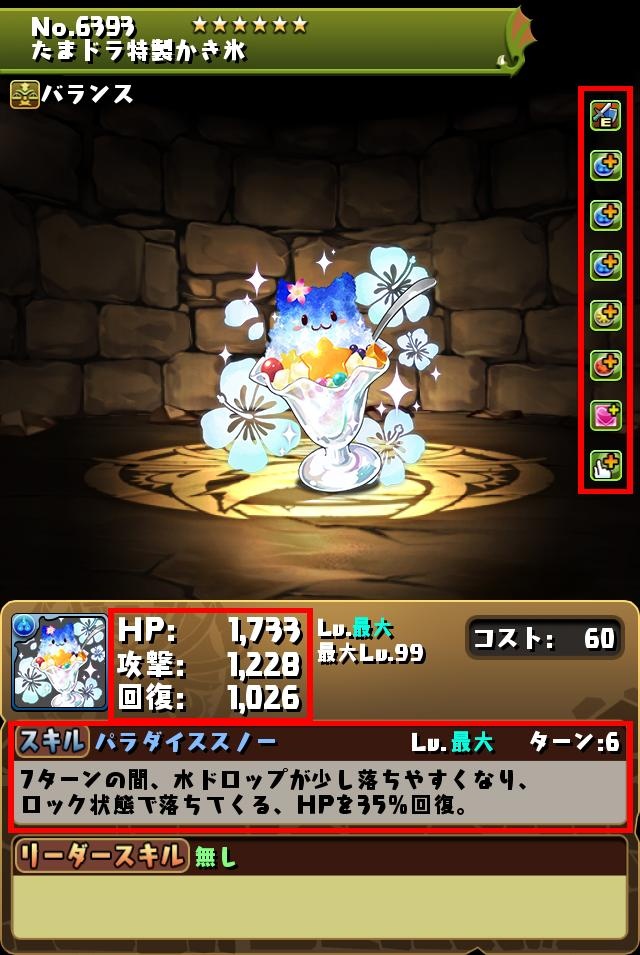Tap the assist equipment awakening icon
This screenshot has width=640, height=955.
pos(606,115)
